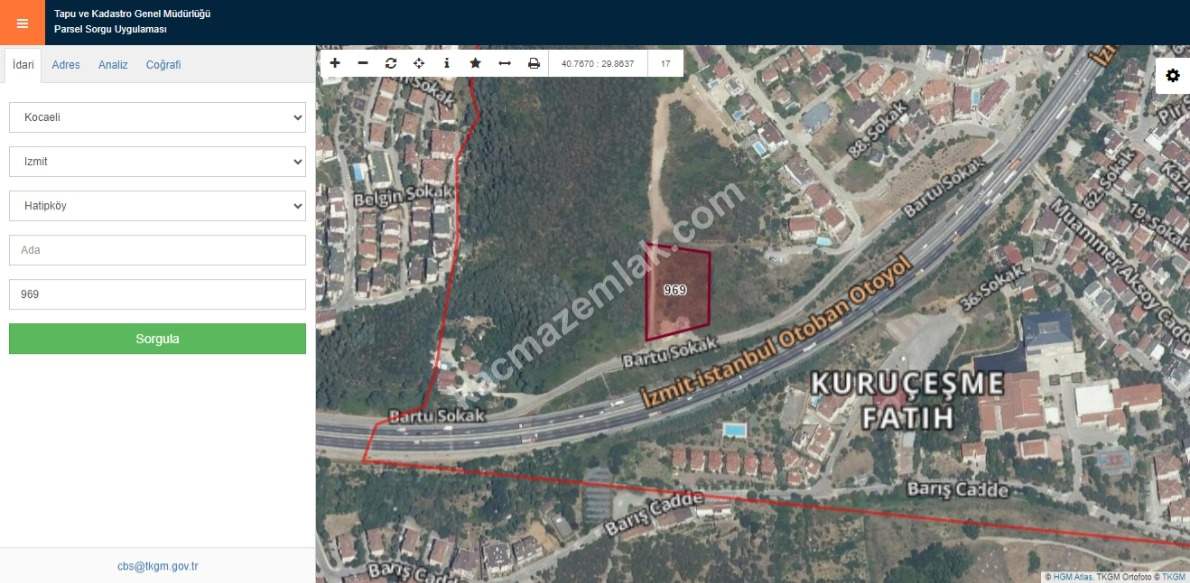Switch to the Analiz tab
The image size is (1190, 583).
113,65
